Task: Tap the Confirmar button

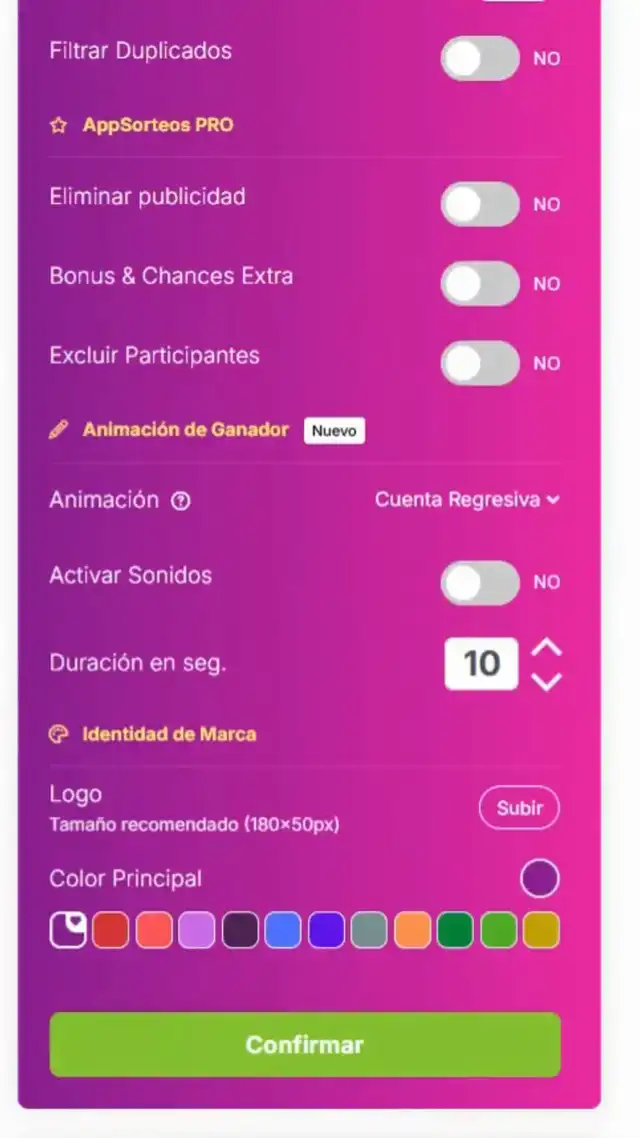Action: 305,1044
